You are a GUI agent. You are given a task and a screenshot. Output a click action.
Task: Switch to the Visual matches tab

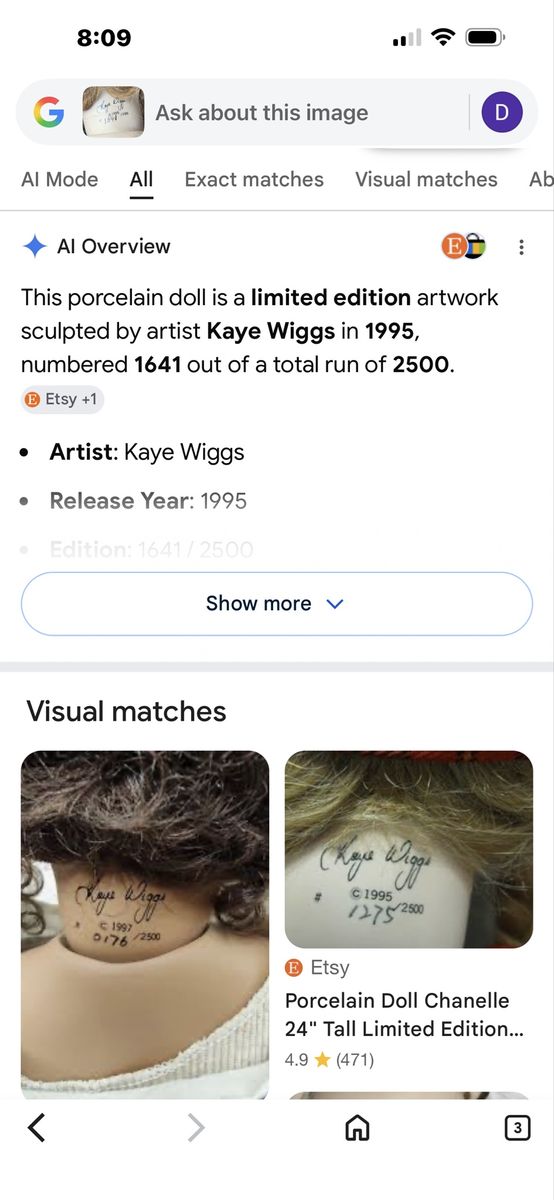426,179
